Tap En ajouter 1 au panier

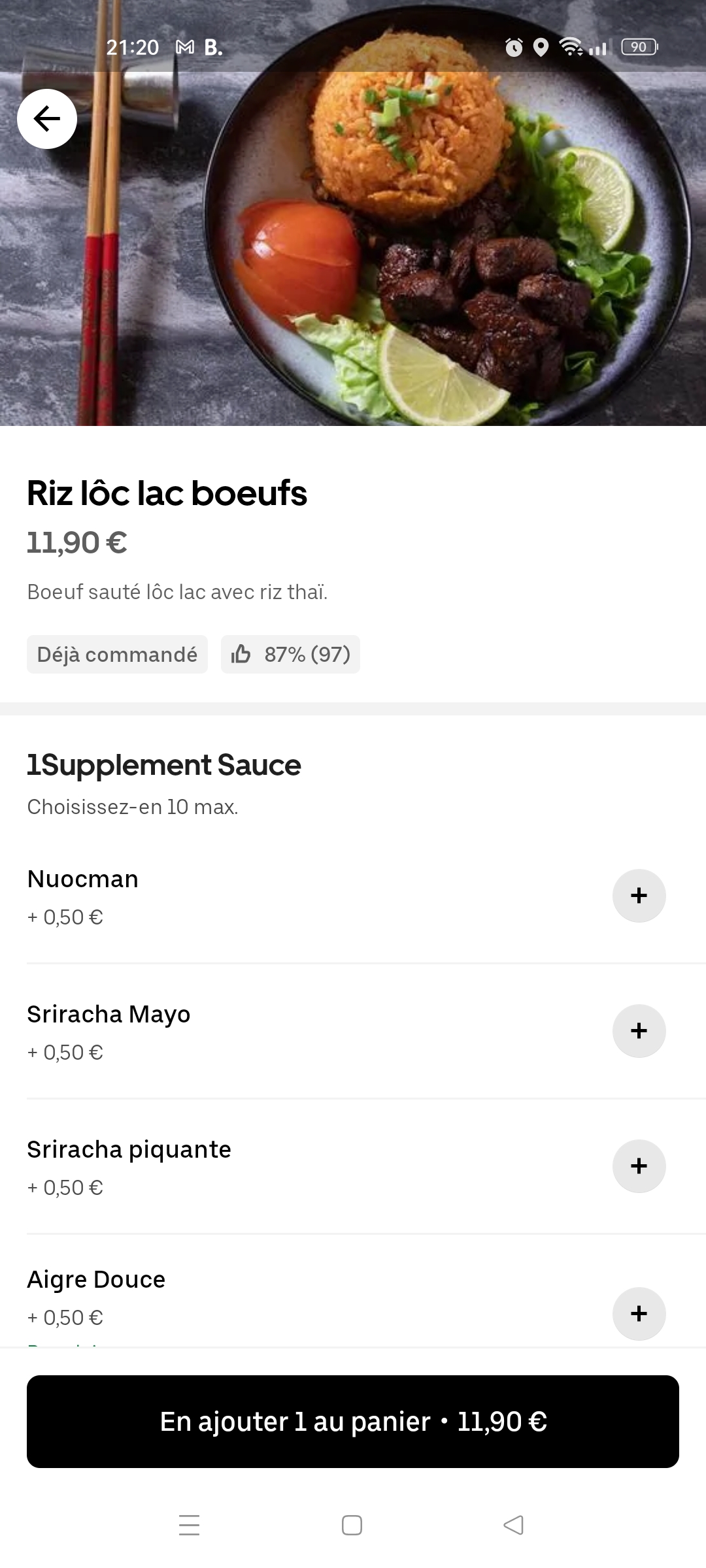[x=353, y=1422]
